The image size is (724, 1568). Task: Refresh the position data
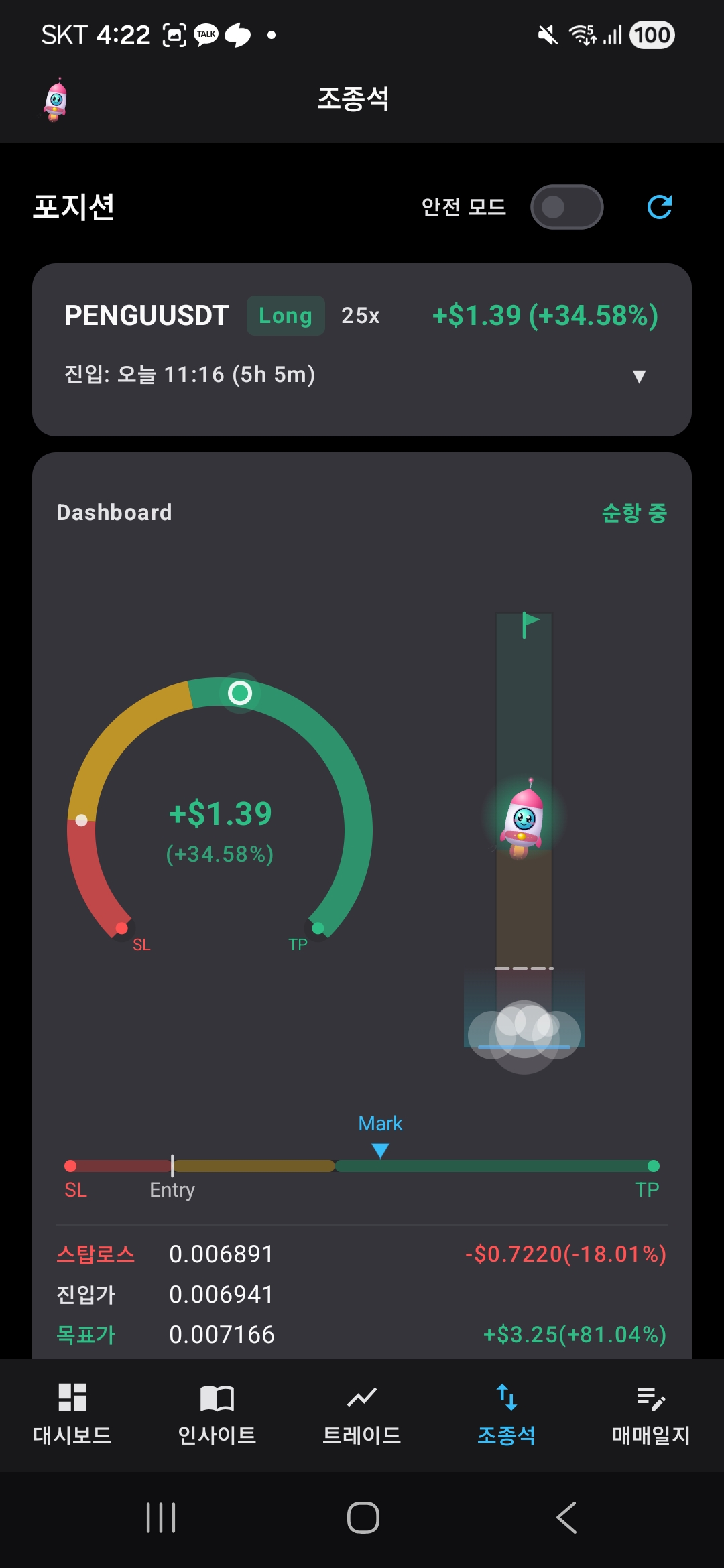coord(660,207)
